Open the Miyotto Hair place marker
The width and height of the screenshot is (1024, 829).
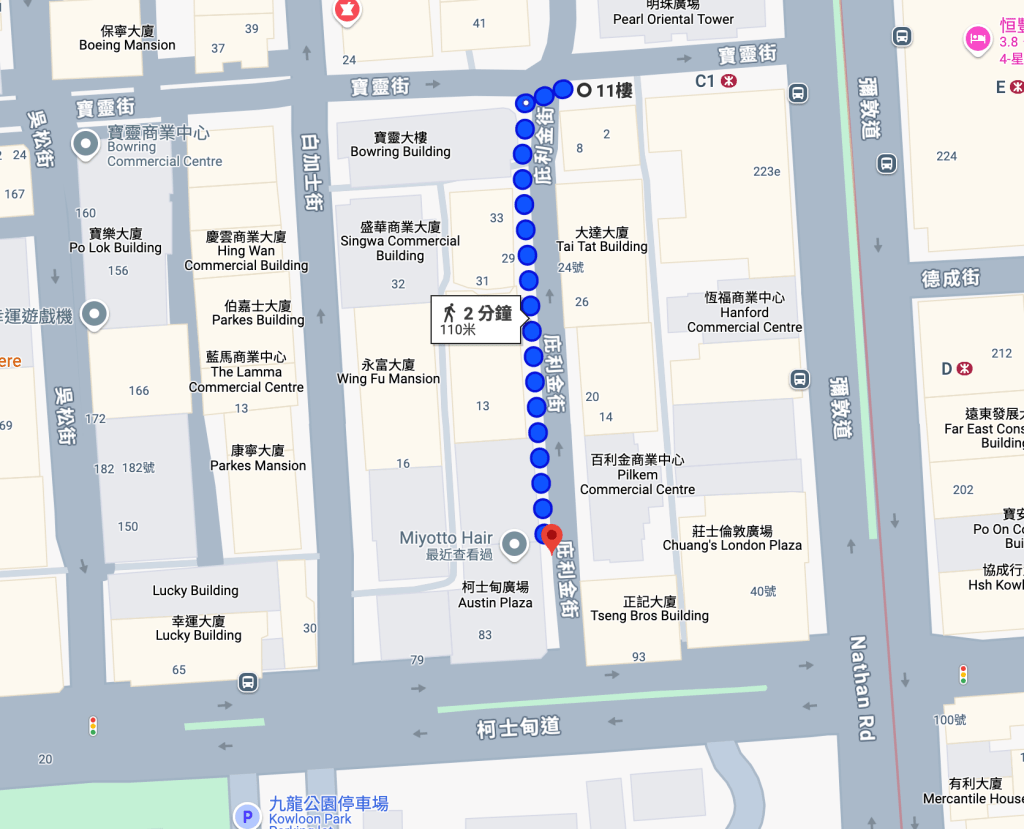click(x=515, y=544)
